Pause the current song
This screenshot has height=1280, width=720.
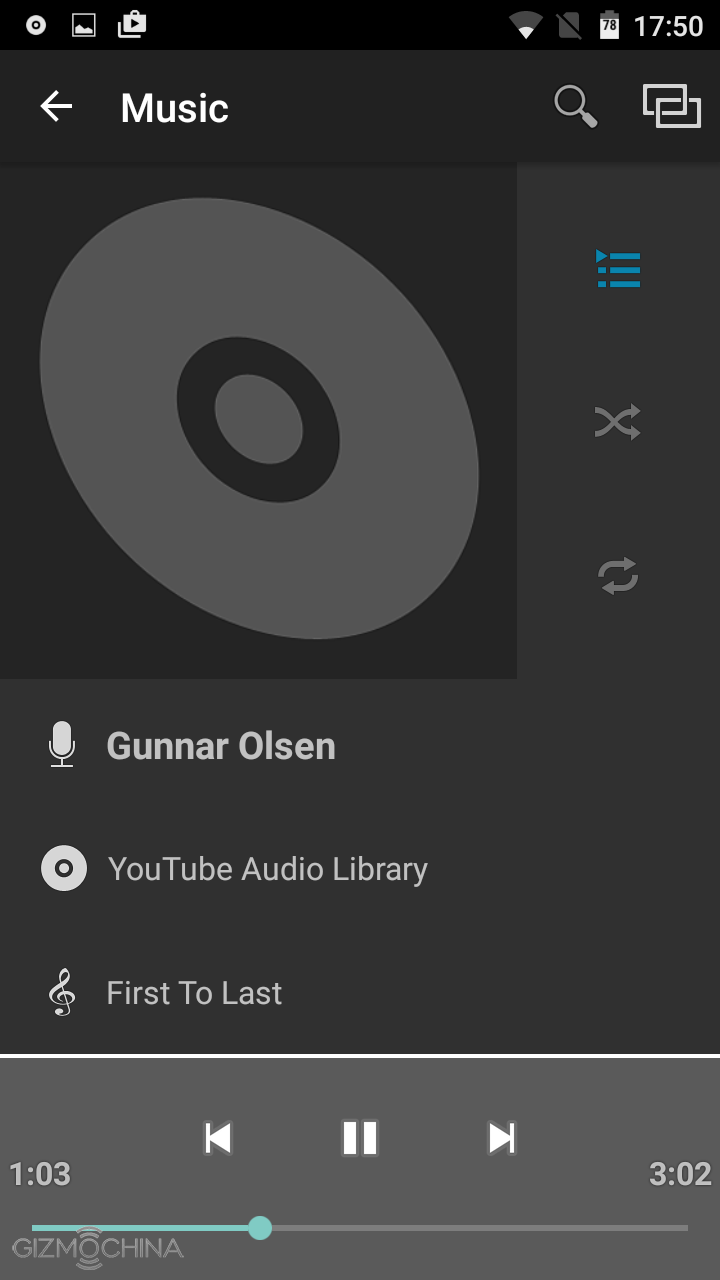(359, 1138)
